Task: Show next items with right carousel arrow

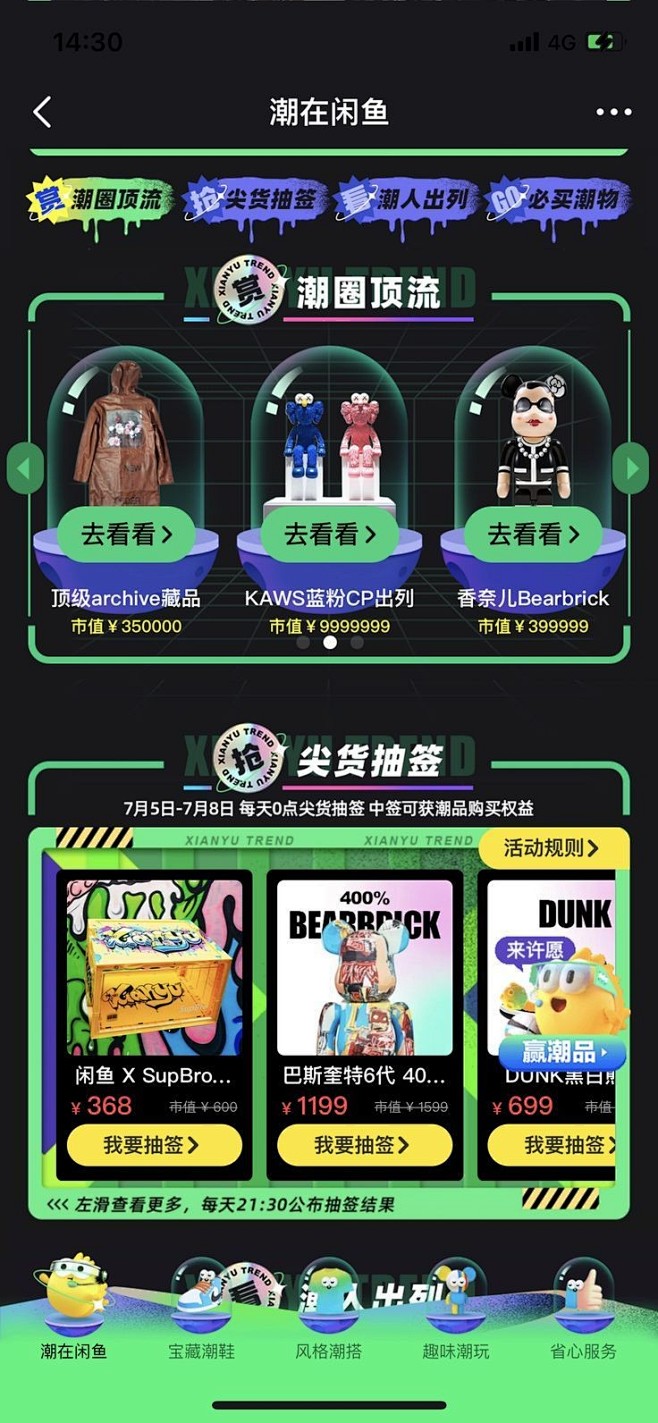Action: pyautogui.click(x=631, y=467)
